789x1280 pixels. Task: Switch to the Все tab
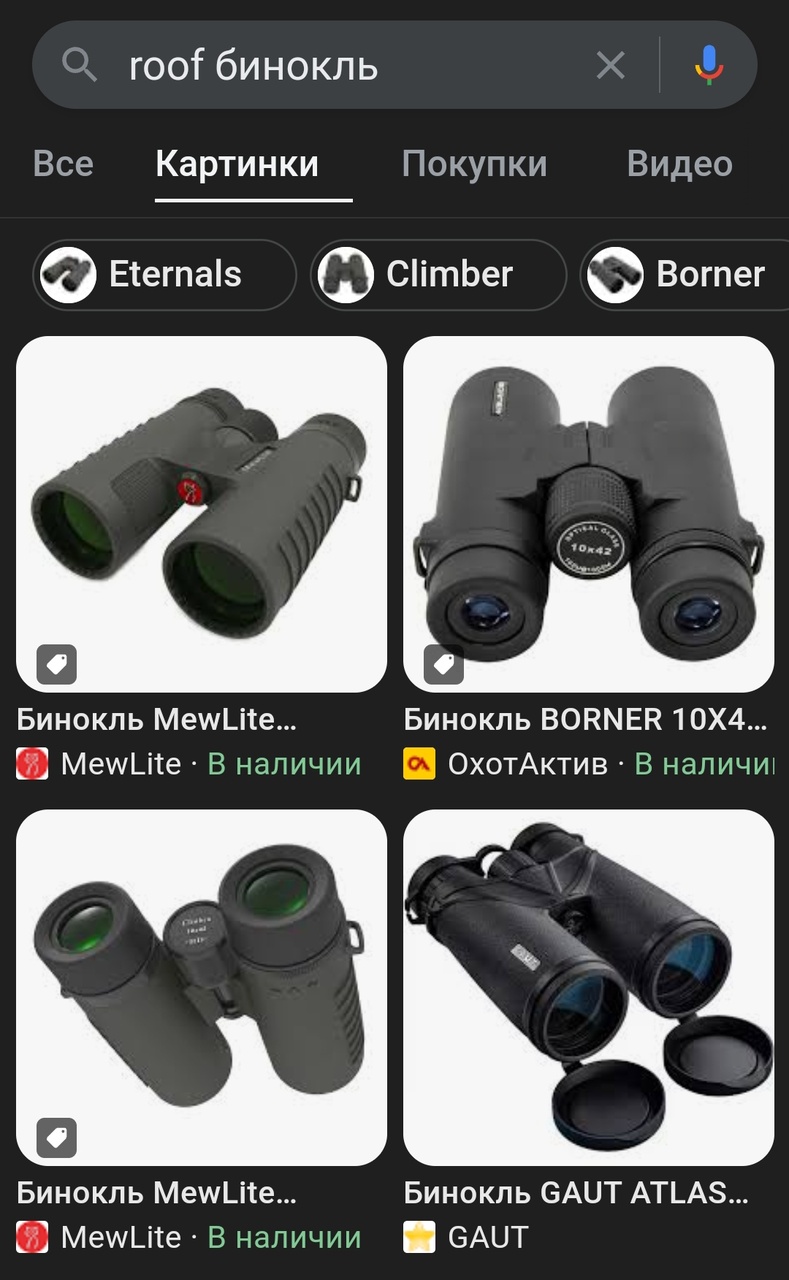[63, 164]
